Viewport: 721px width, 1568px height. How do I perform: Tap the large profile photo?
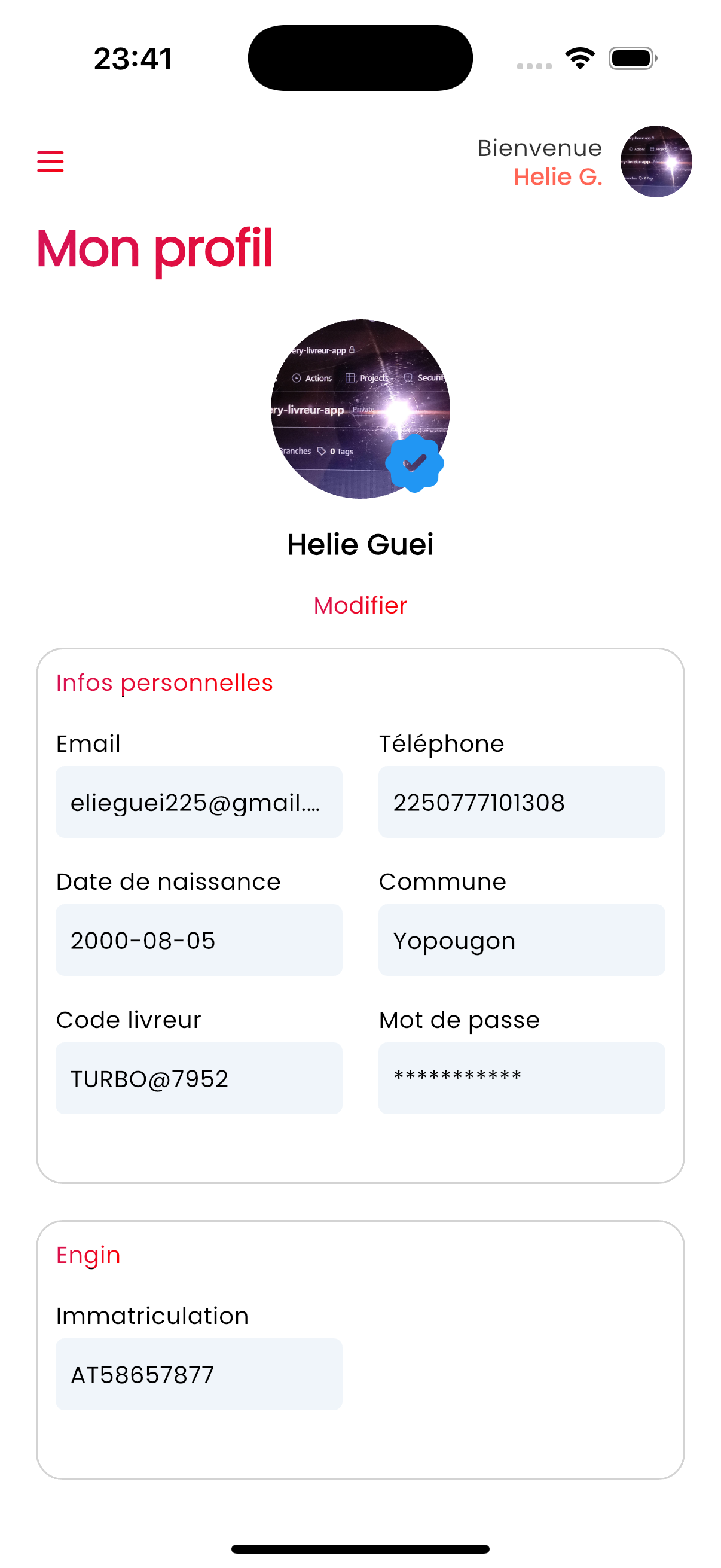359,409
